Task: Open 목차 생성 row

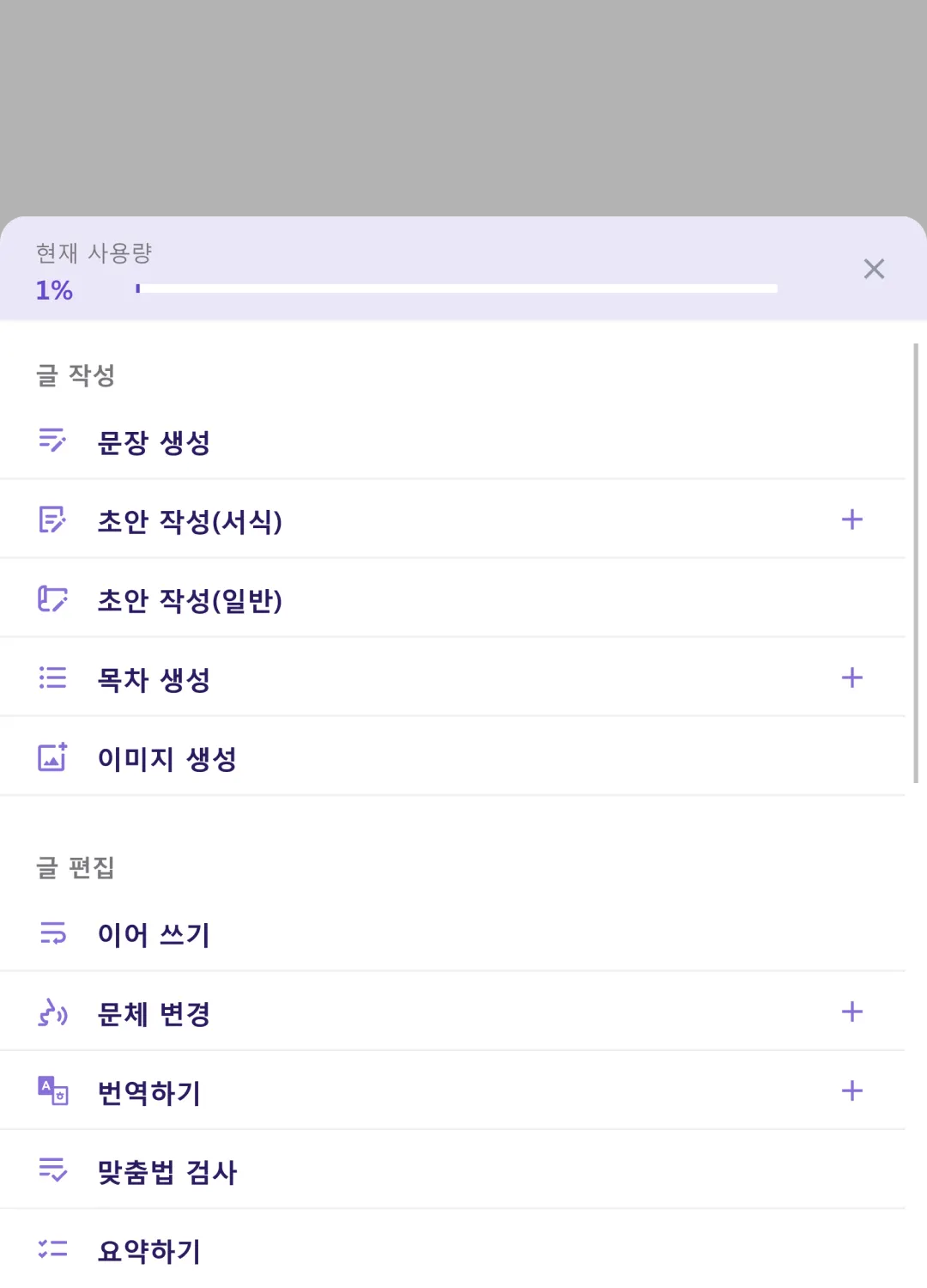Action: (154, 679)
